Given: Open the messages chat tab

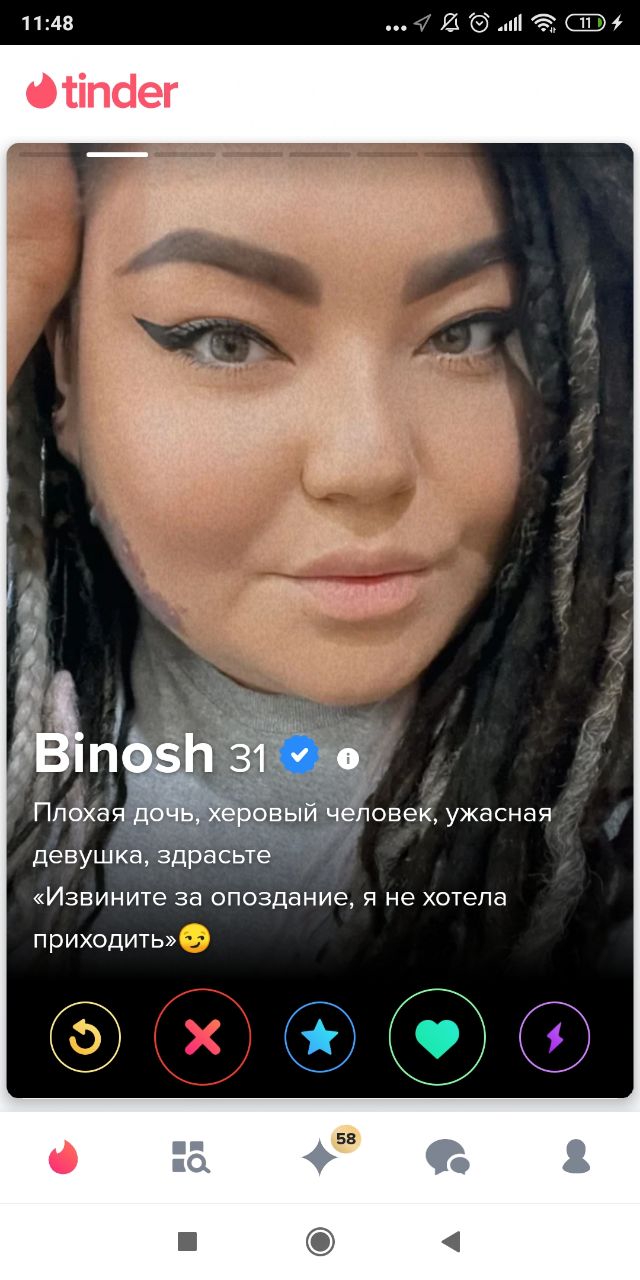Looking at the screenshot, I should 447,1157.
